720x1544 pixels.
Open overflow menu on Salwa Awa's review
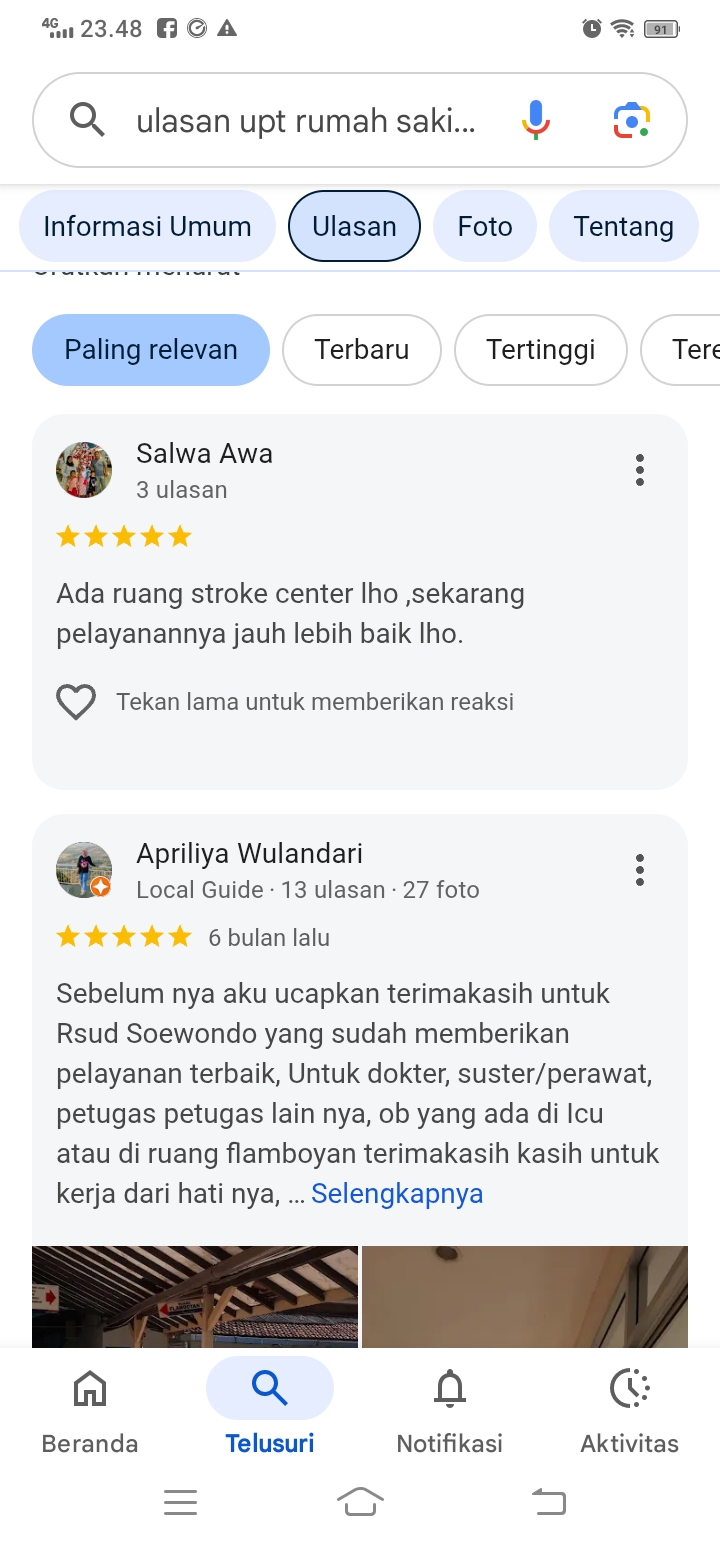[640, 470]
